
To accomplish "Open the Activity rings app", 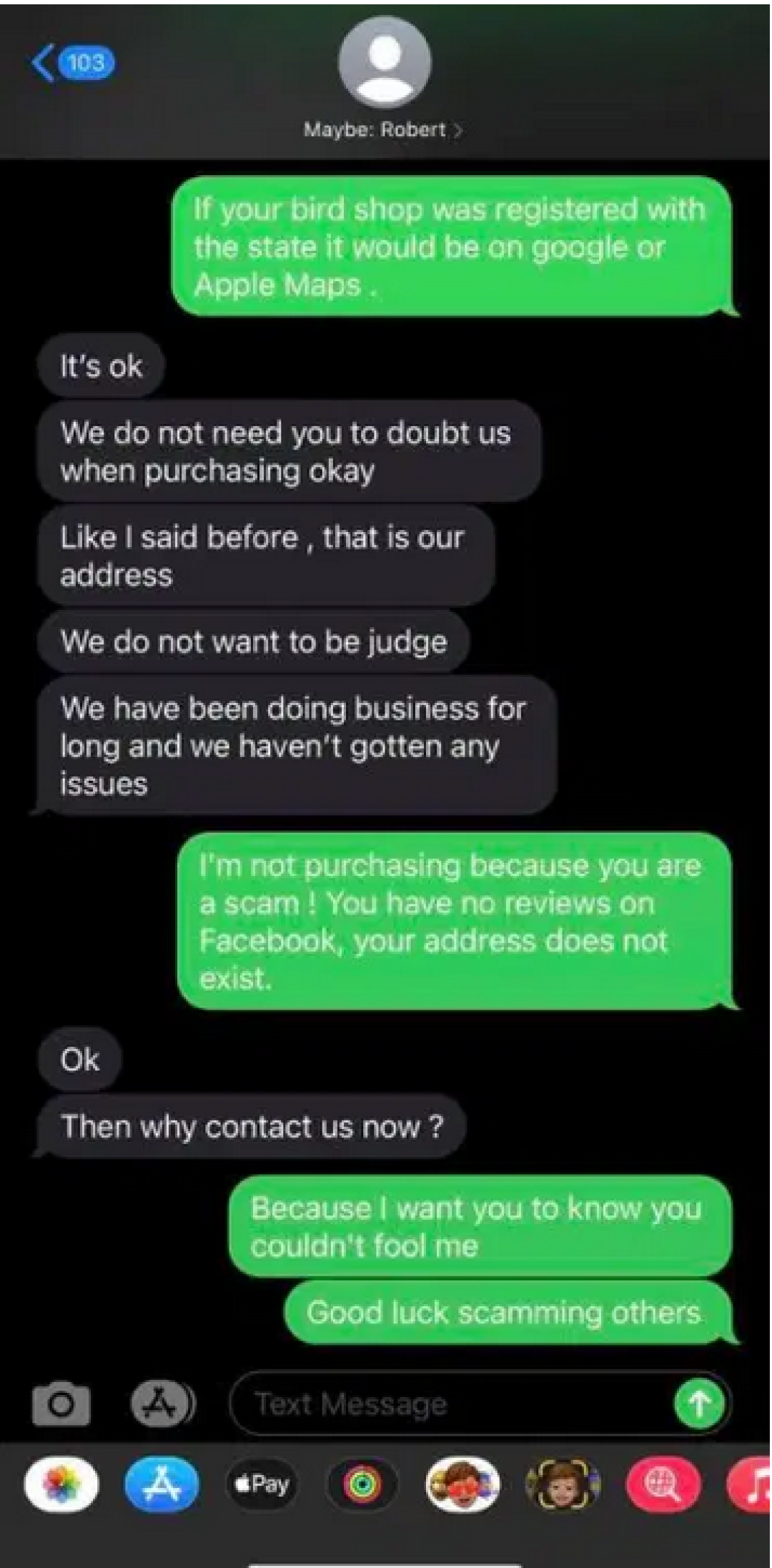I will [x=362, y=1486].
